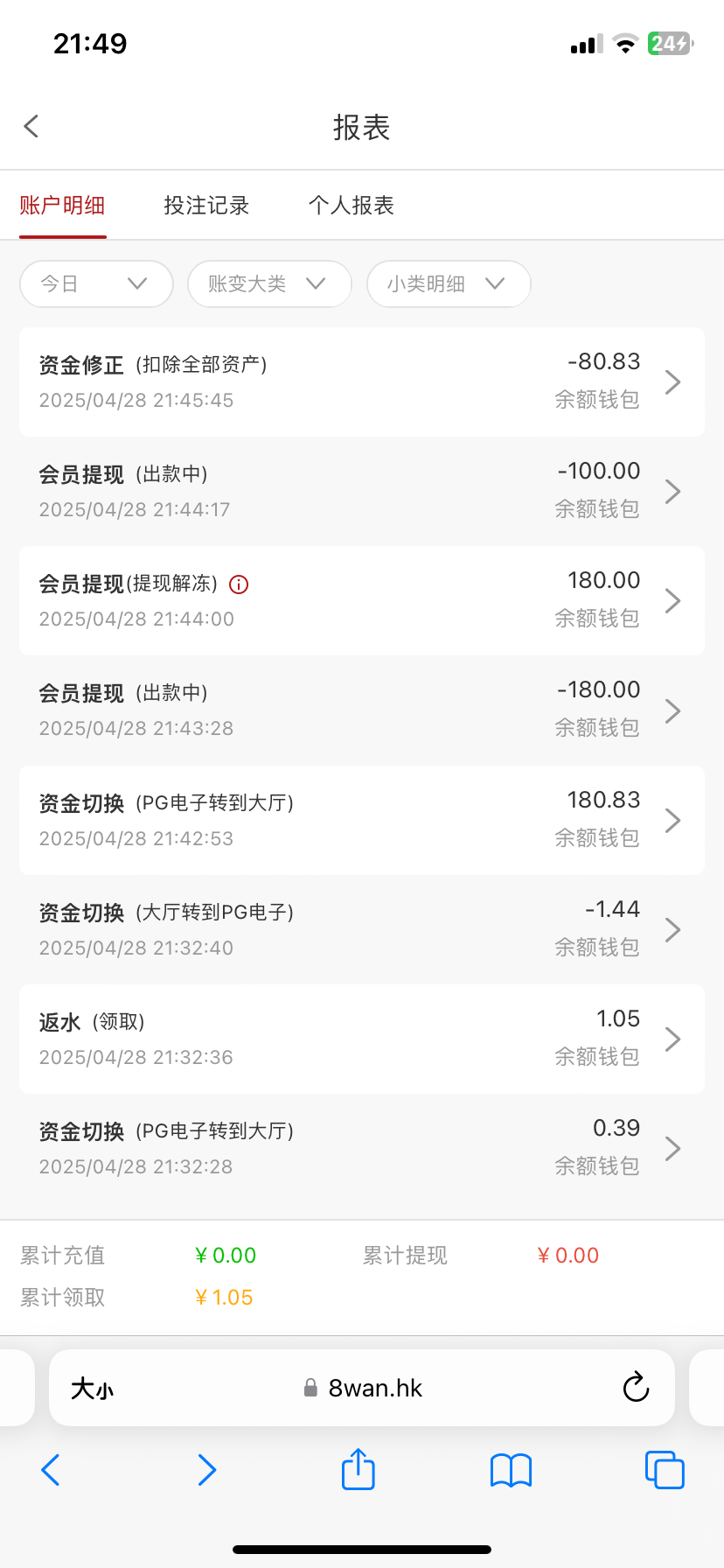Open the 今日 date dropdown
The height and width of the screenshot is (1568, 724).
click(x=96, y=283)
